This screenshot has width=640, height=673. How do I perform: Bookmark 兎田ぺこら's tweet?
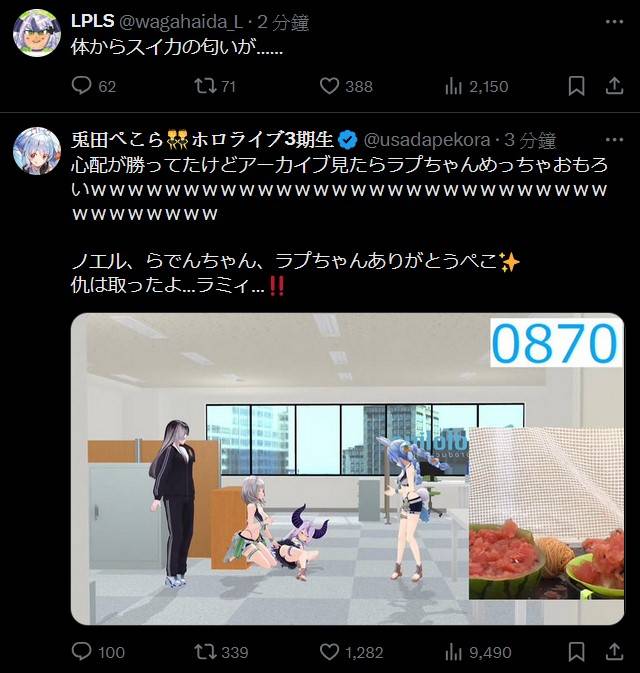[576, 652]
